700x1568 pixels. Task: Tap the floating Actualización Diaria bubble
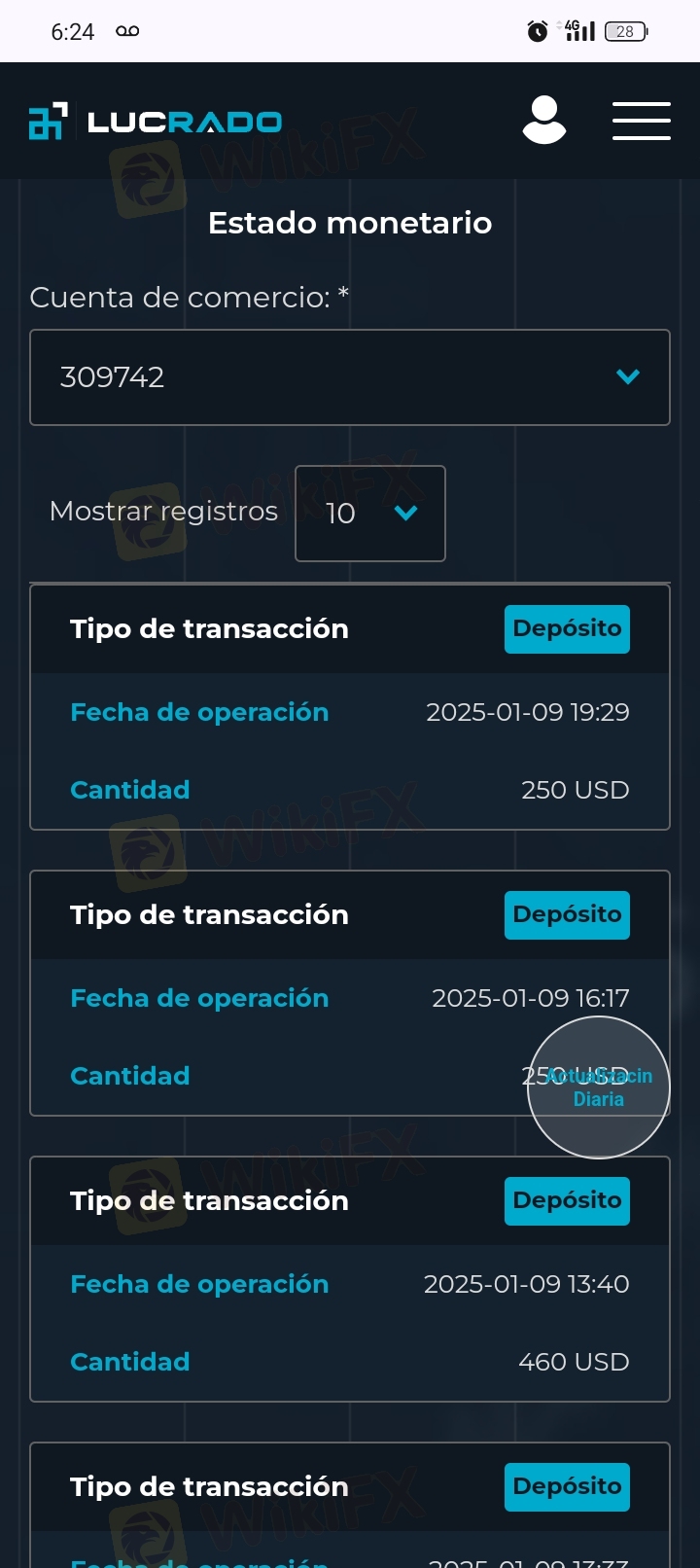click(599, 1087)
